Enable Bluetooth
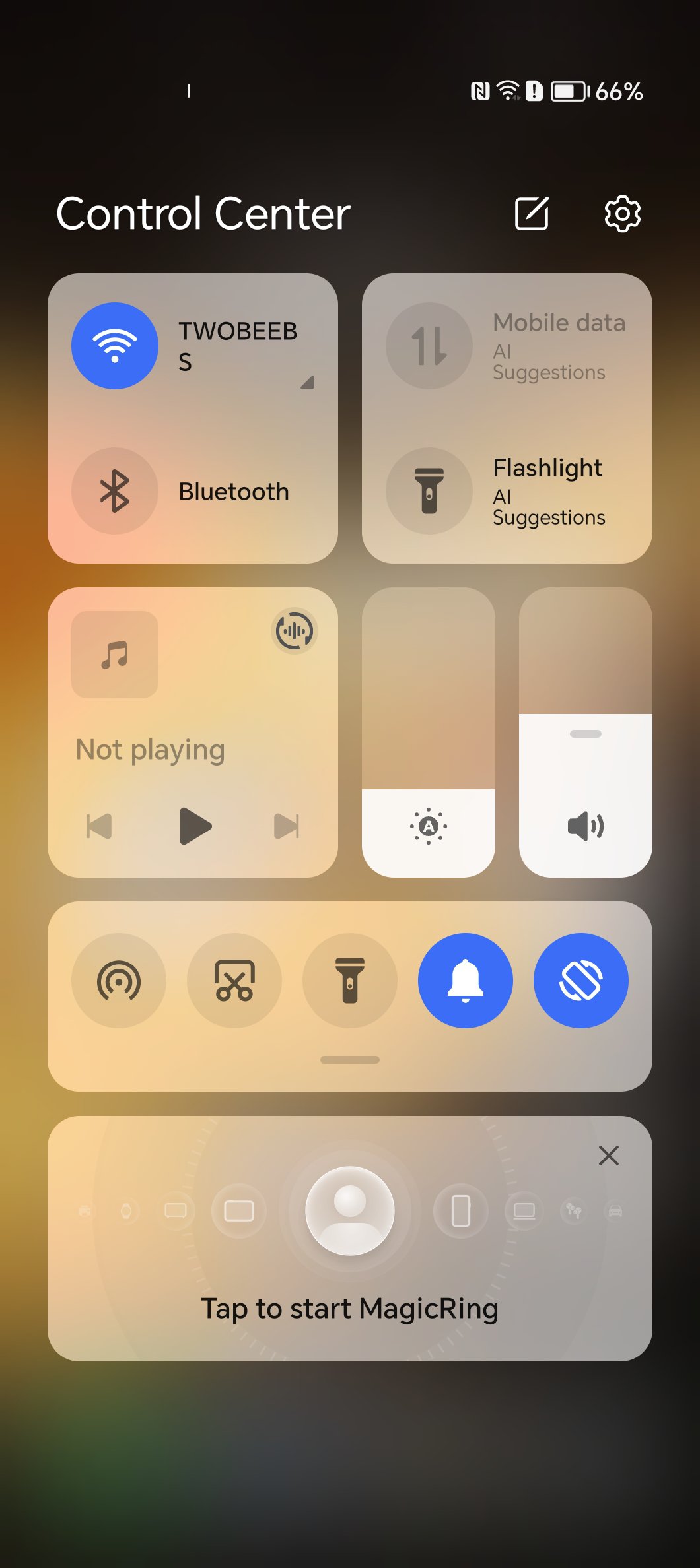Viewport: 700px width, 1568px height. 115,491
